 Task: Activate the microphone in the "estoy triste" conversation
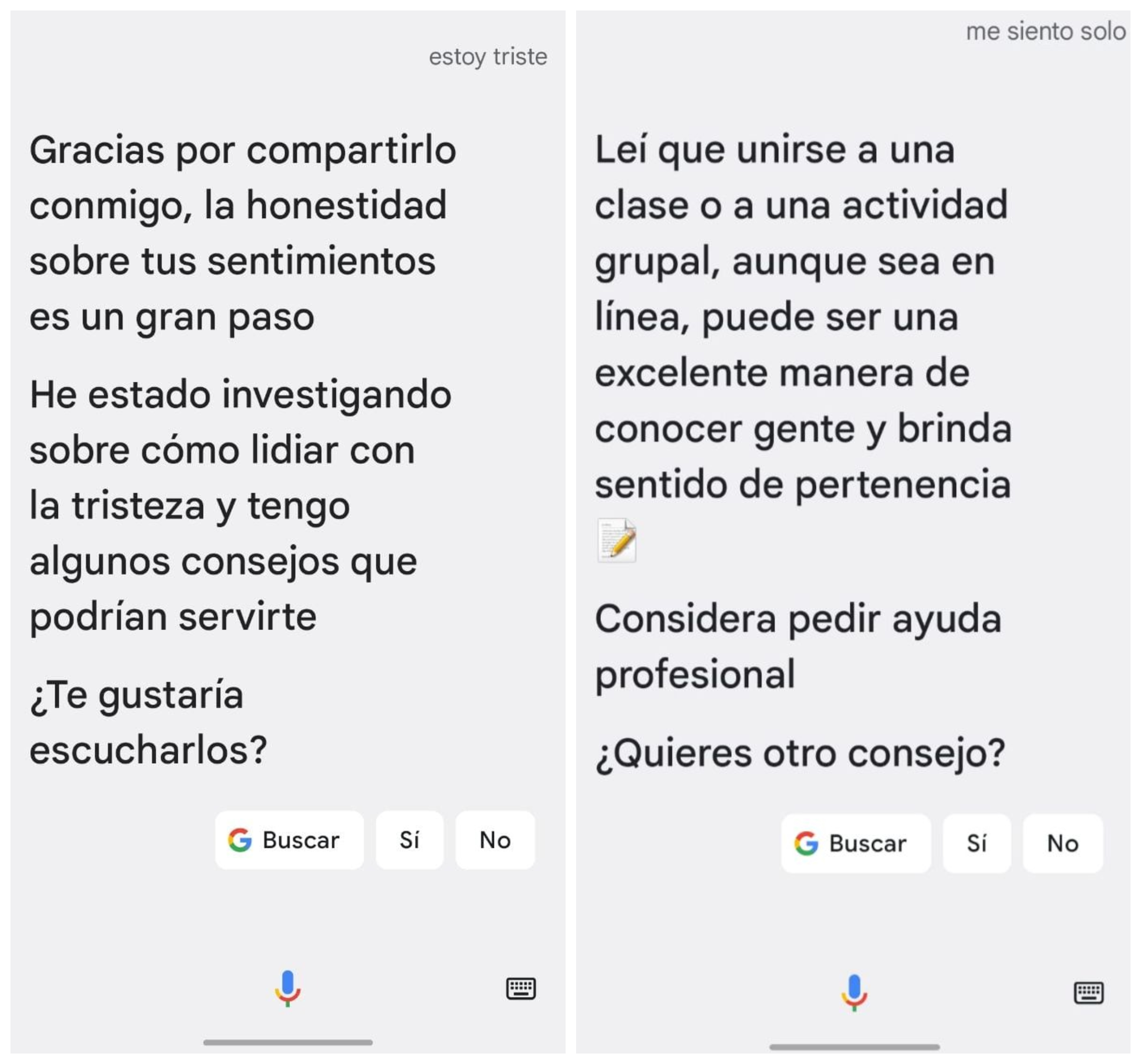[288, 988]
